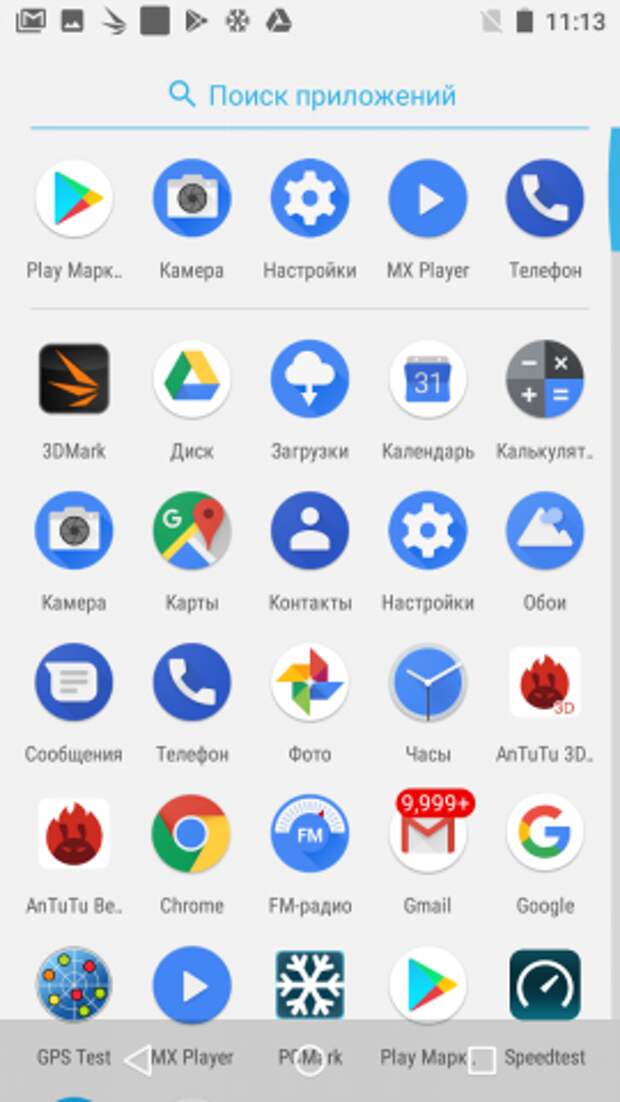Tap the system back button

(137, 1060)
